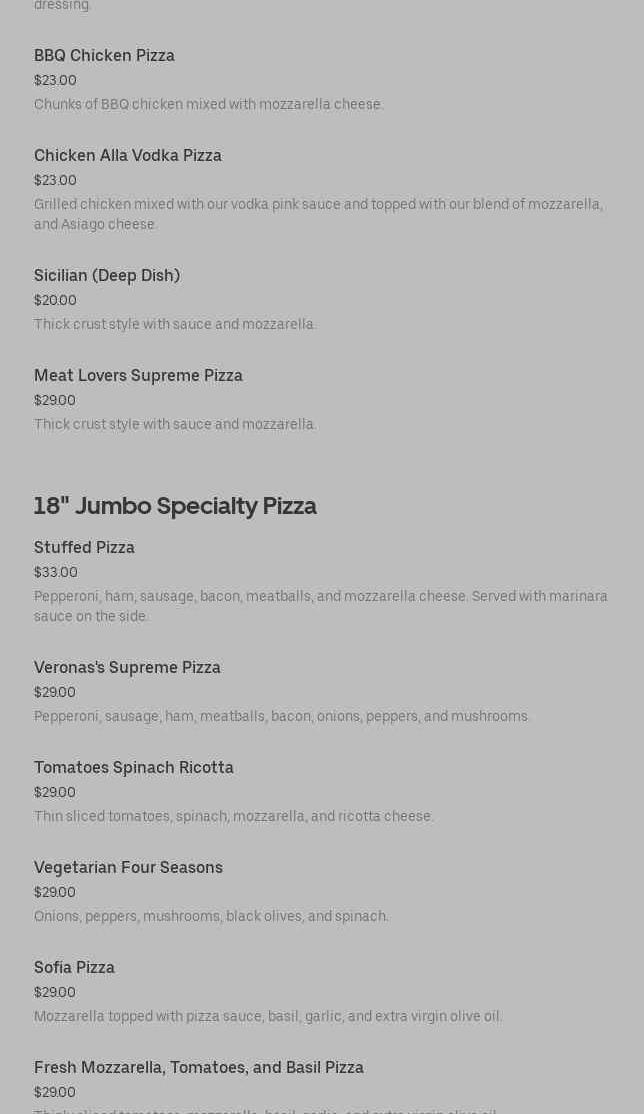644x1114 pixels.
Task: Open the BBQ Chicken Pizza item
Action: pos(104,56)
